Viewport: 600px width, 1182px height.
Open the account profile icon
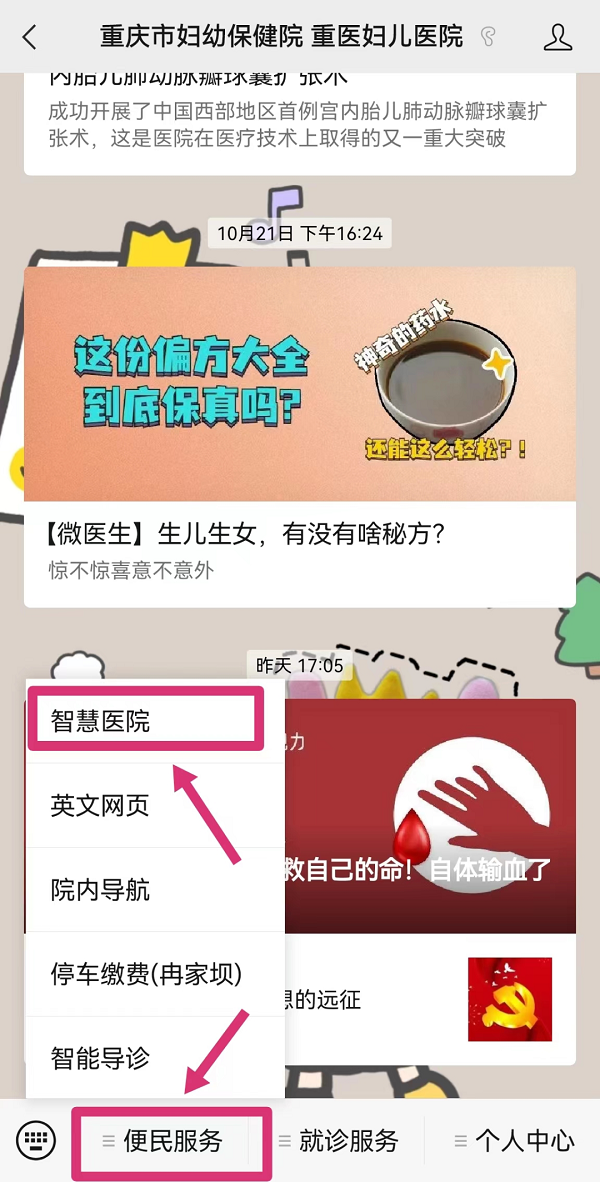[x=557, y=38]
